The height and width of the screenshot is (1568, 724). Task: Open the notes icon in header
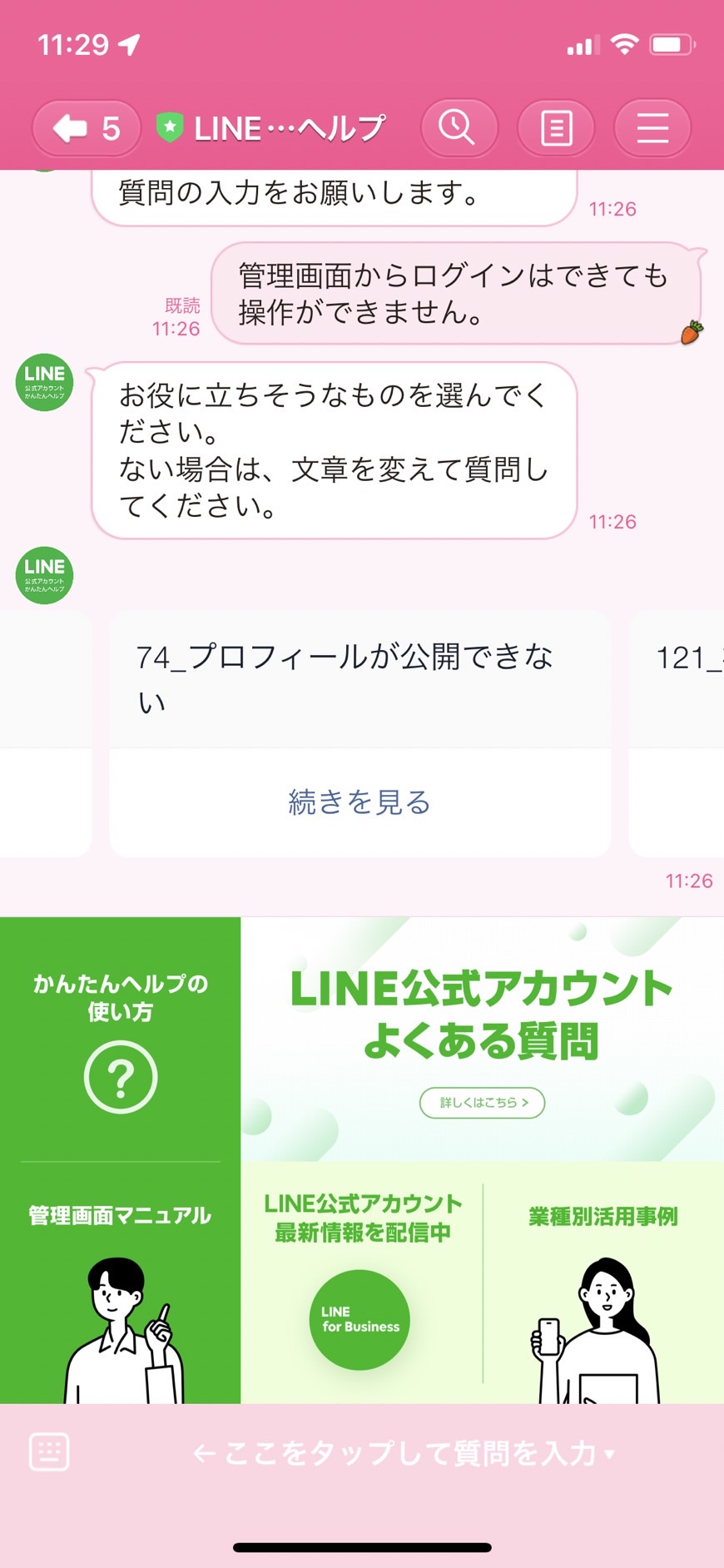[556, 128]
